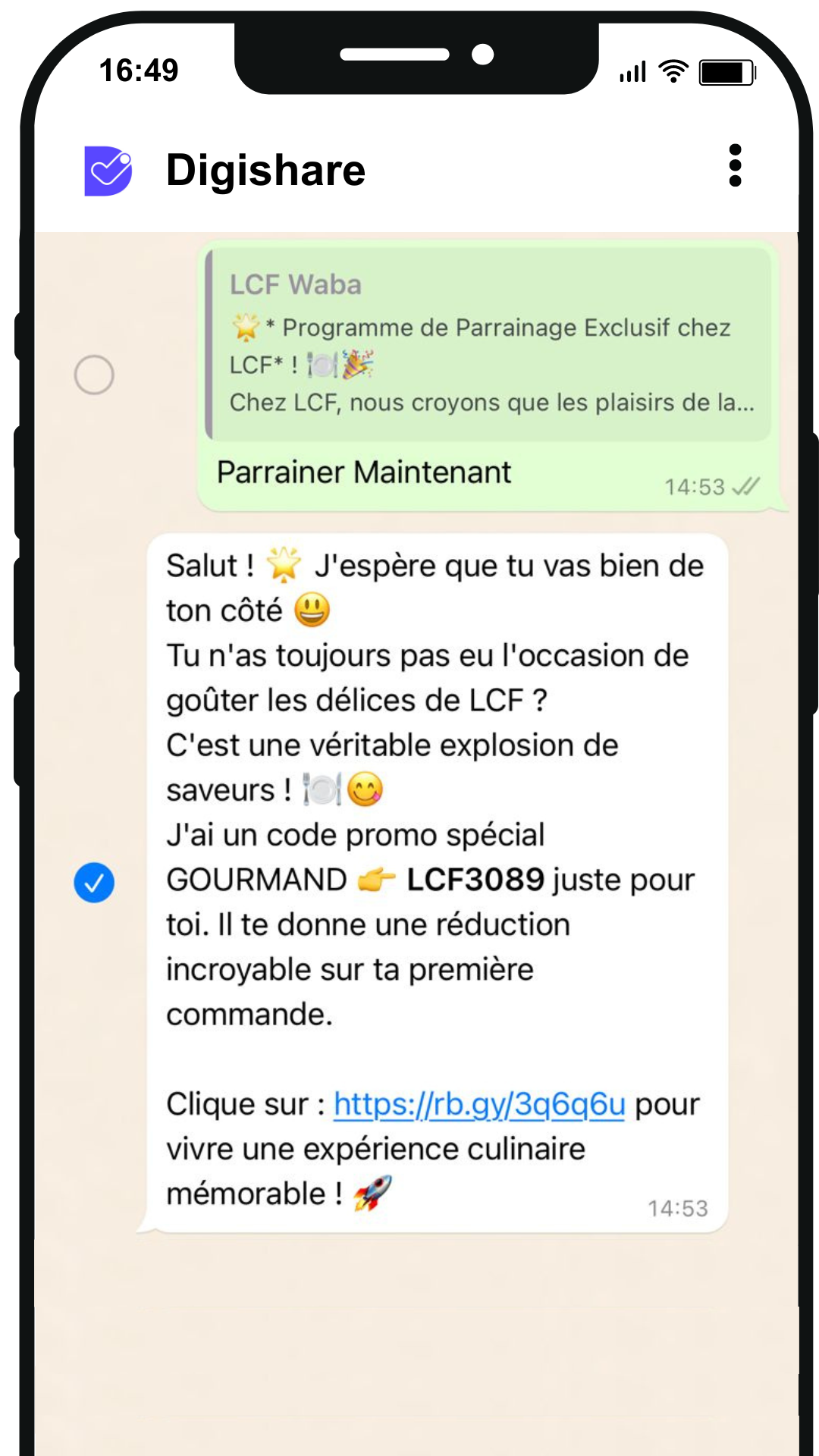Deselect the checked Salut promo message
Viewport: 819px width, 1456px height.
click(94, 883)
